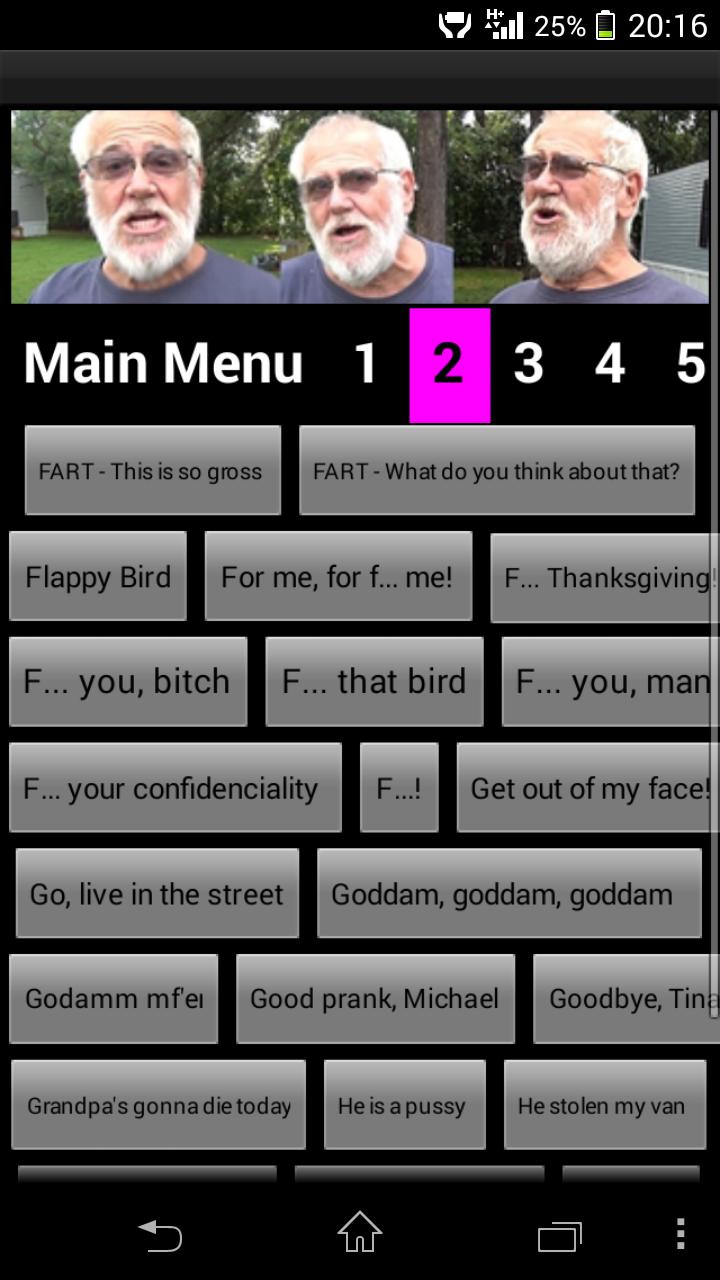
Task: Tap 'Goddam, goddam, goddam' button
Action: click(509, 894)
